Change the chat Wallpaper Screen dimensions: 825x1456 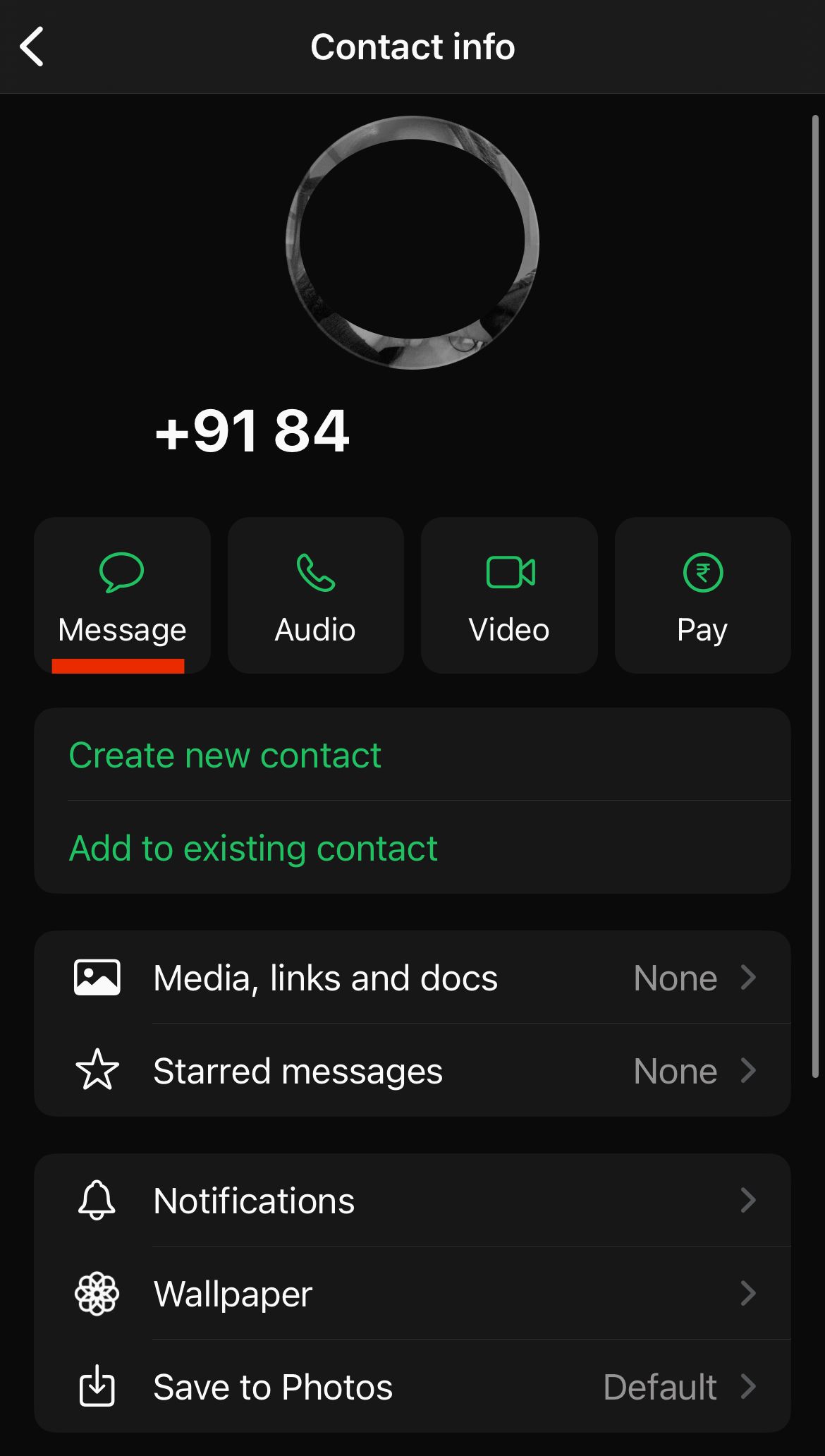pos(412,1294)
